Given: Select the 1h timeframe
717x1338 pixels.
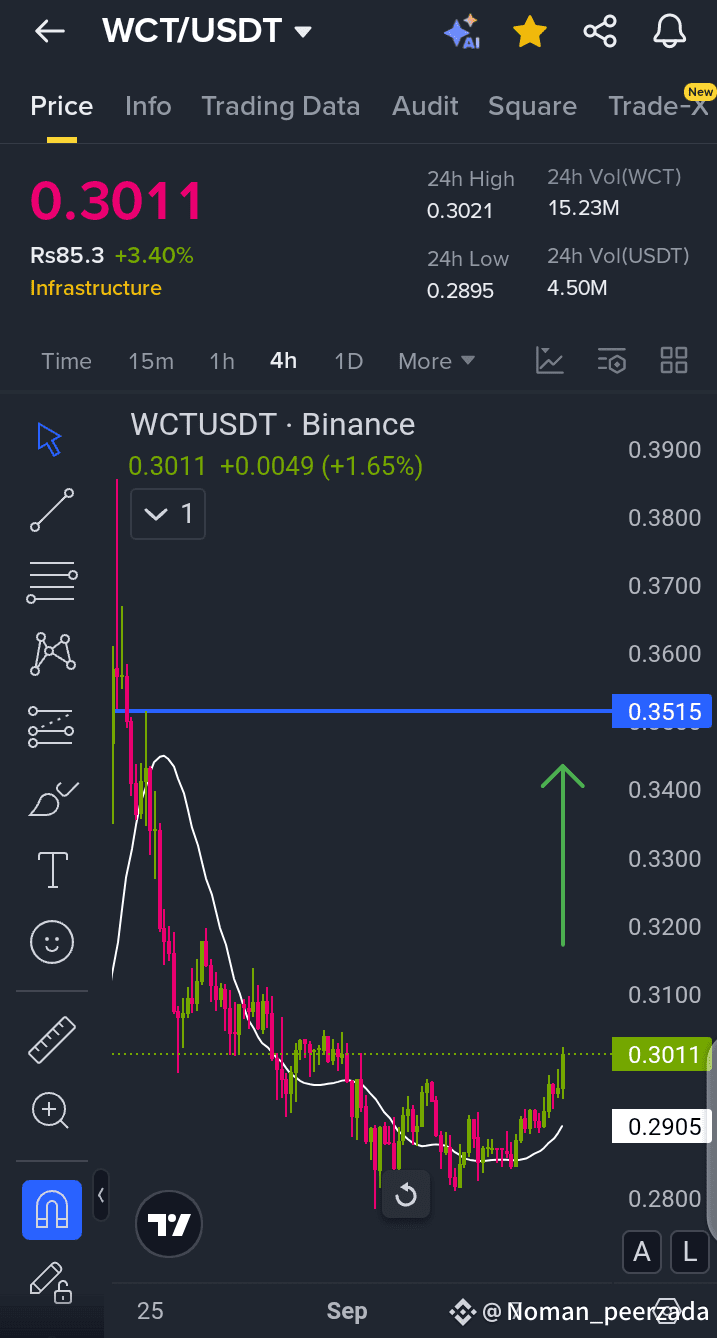Looking at the screenshot, I should [222, 361].
